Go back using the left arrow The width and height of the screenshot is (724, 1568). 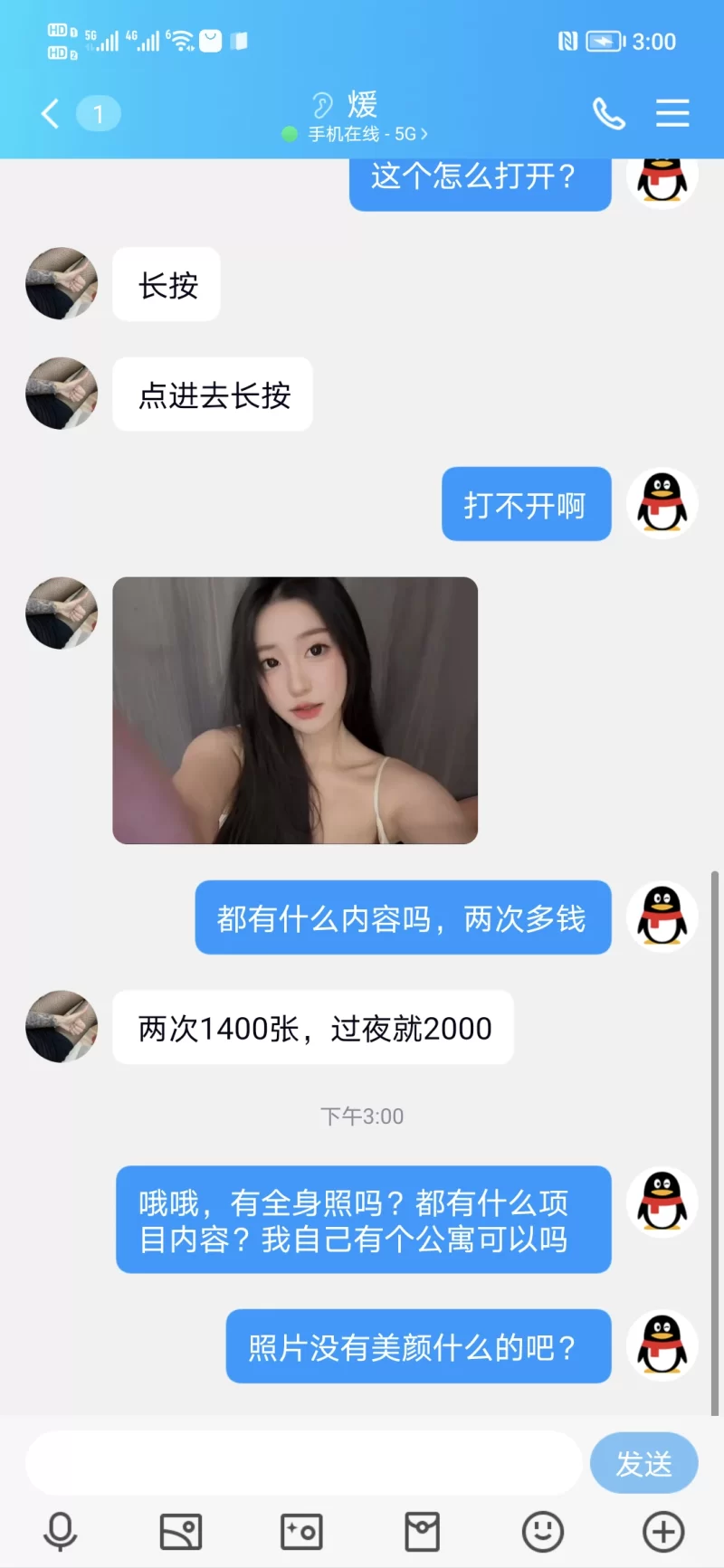coord(49,113)
